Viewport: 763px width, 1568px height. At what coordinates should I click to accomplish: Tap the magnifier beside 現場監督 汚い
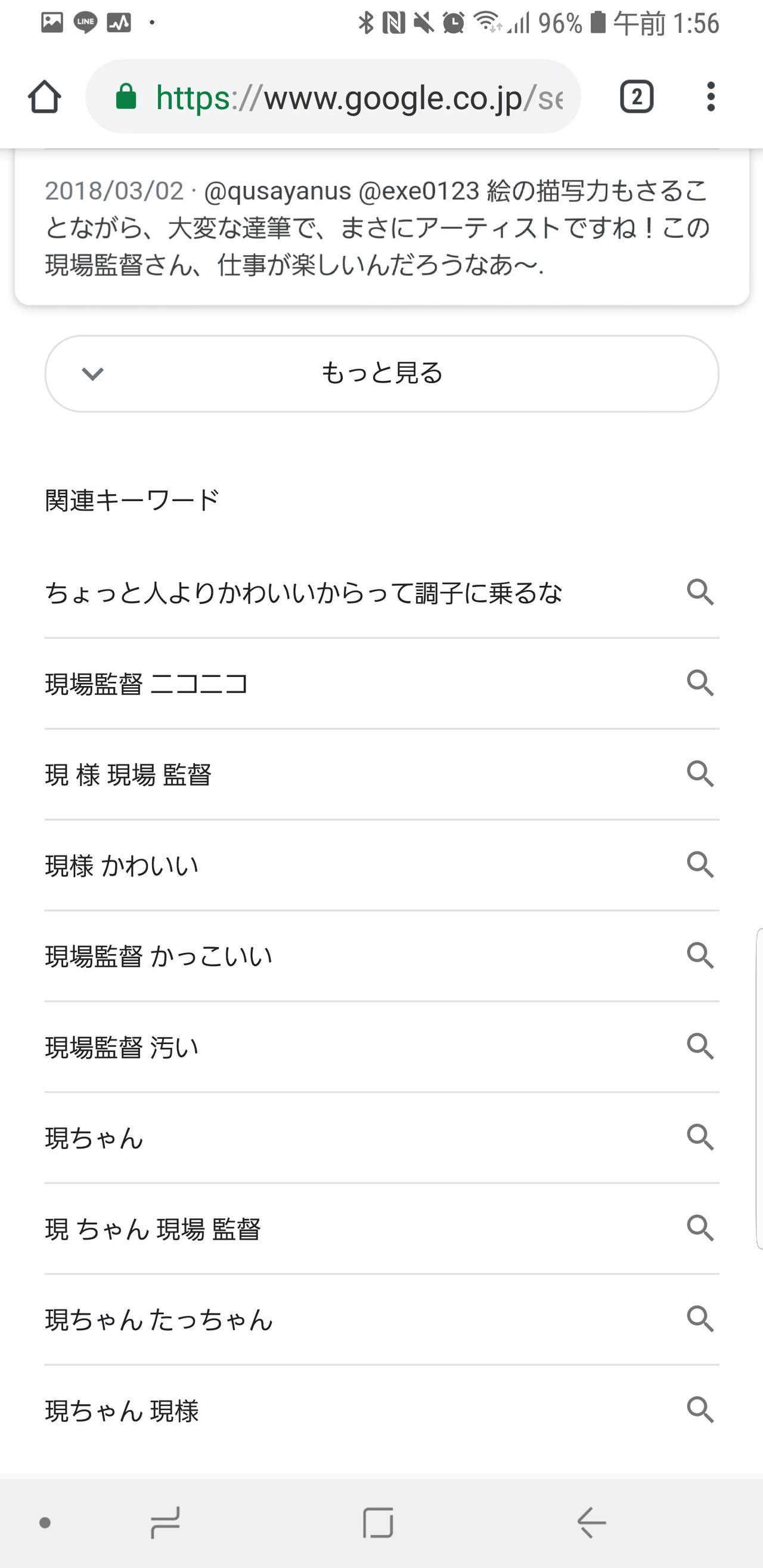coord(700,1047)
